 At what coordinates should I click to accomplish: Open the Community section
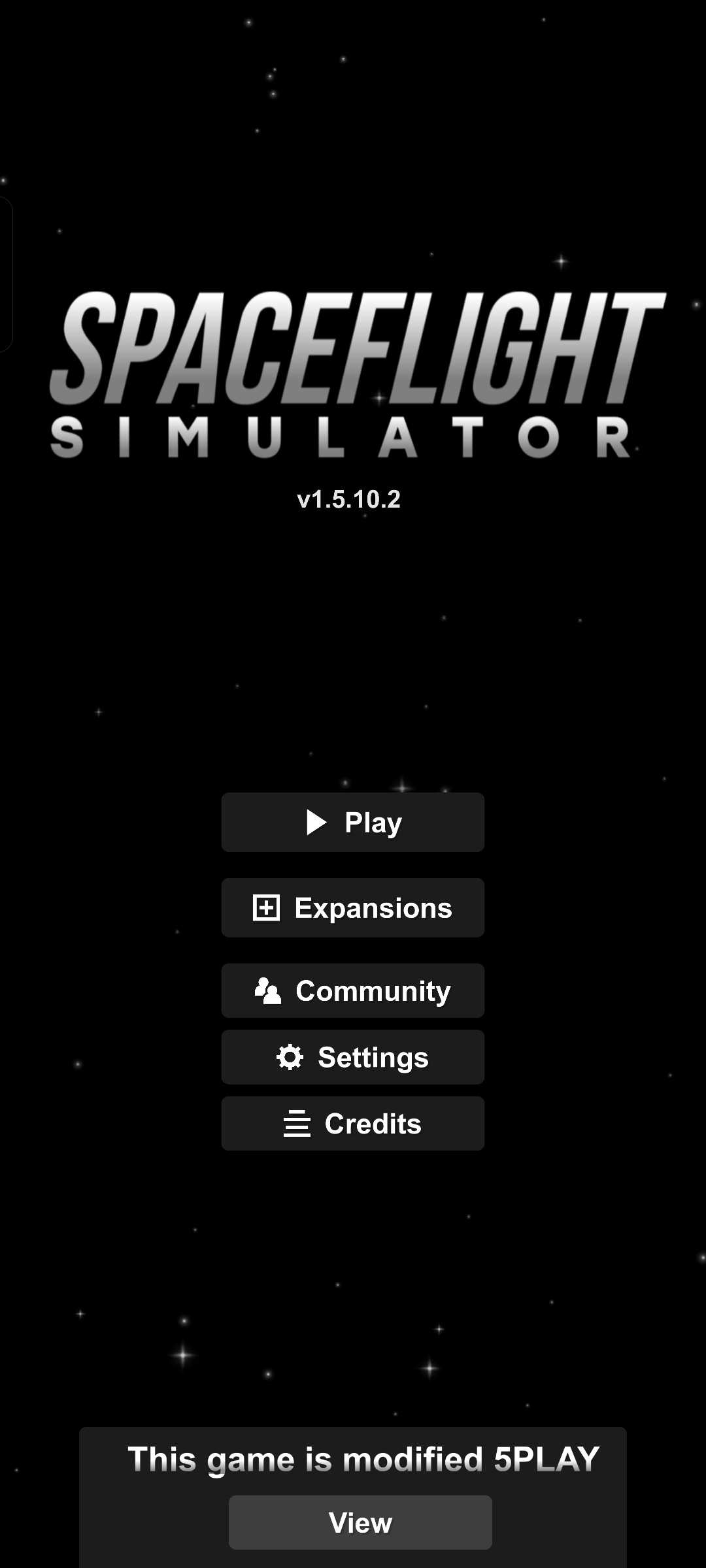353,990
